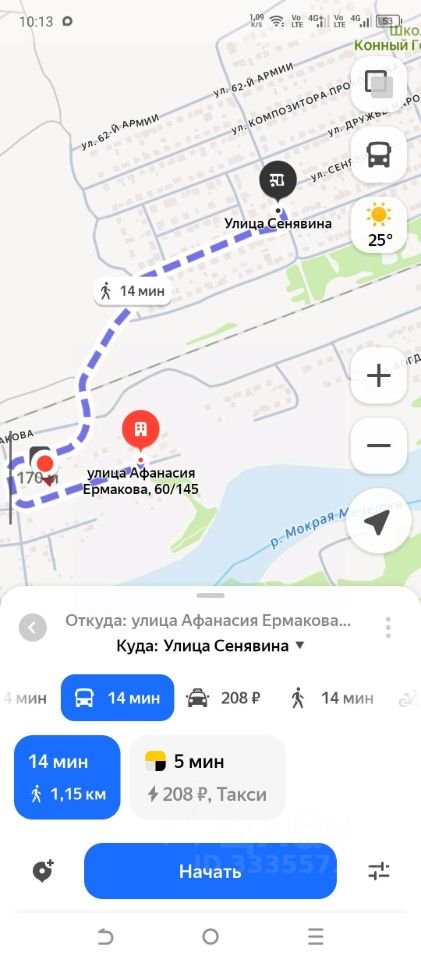
Task: Start navigation with Начать
Action: 210,871
